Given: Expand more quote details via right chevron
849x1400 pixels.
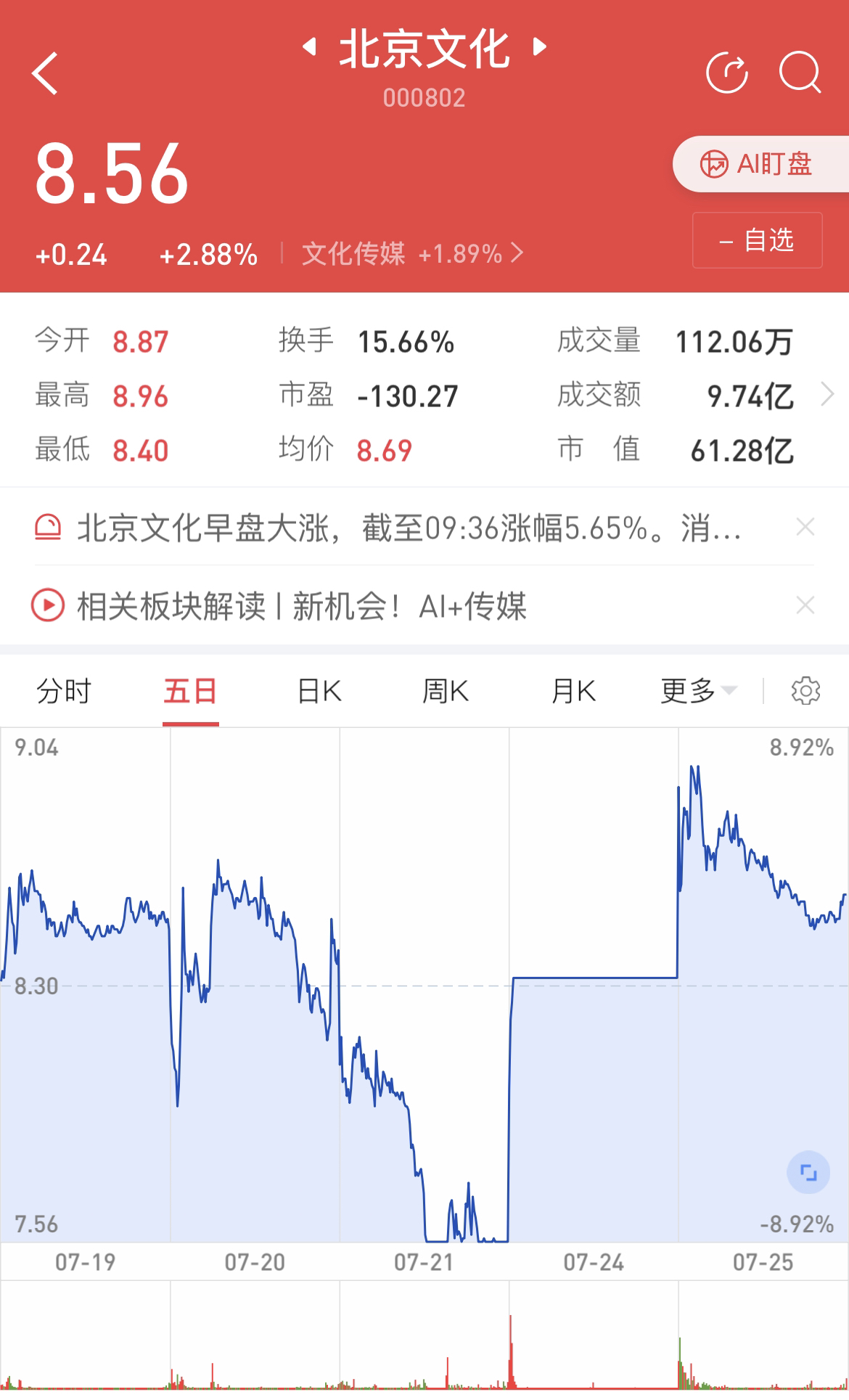Looking at the screenshot, I should coord(827,396).
